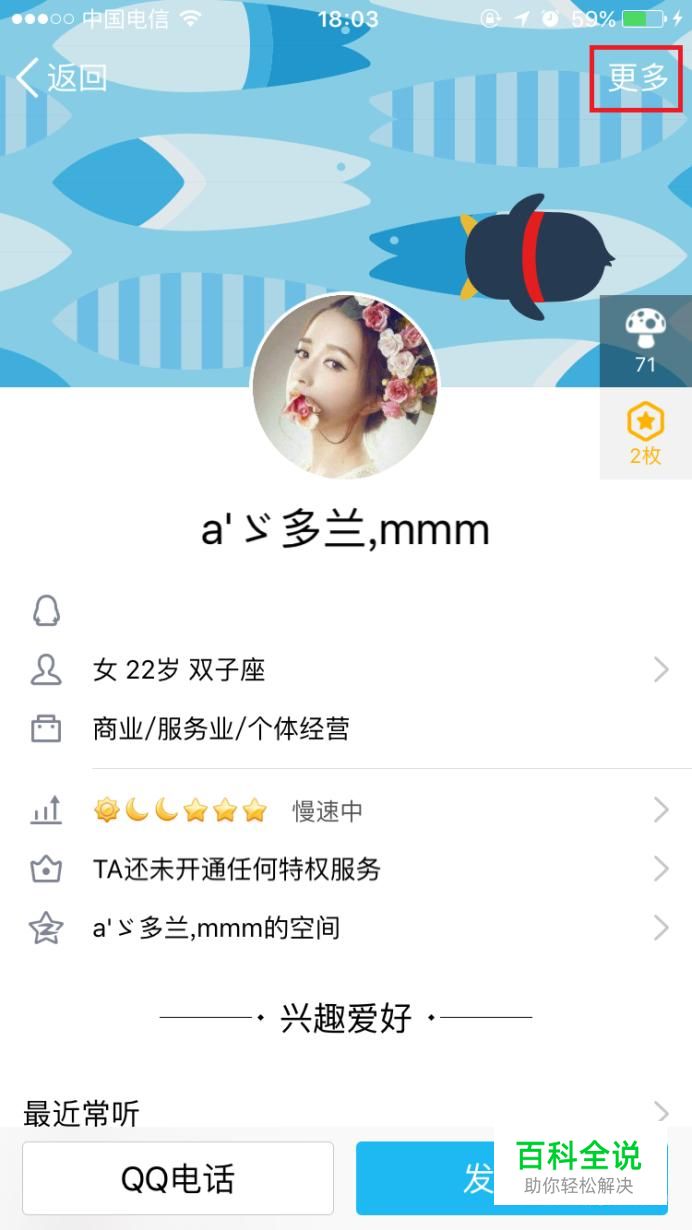The width and height of the screenshot is (692, 1230).
Task: Start a QQ电话 call
Action: pyautogui.click(x=178, y=1179)
